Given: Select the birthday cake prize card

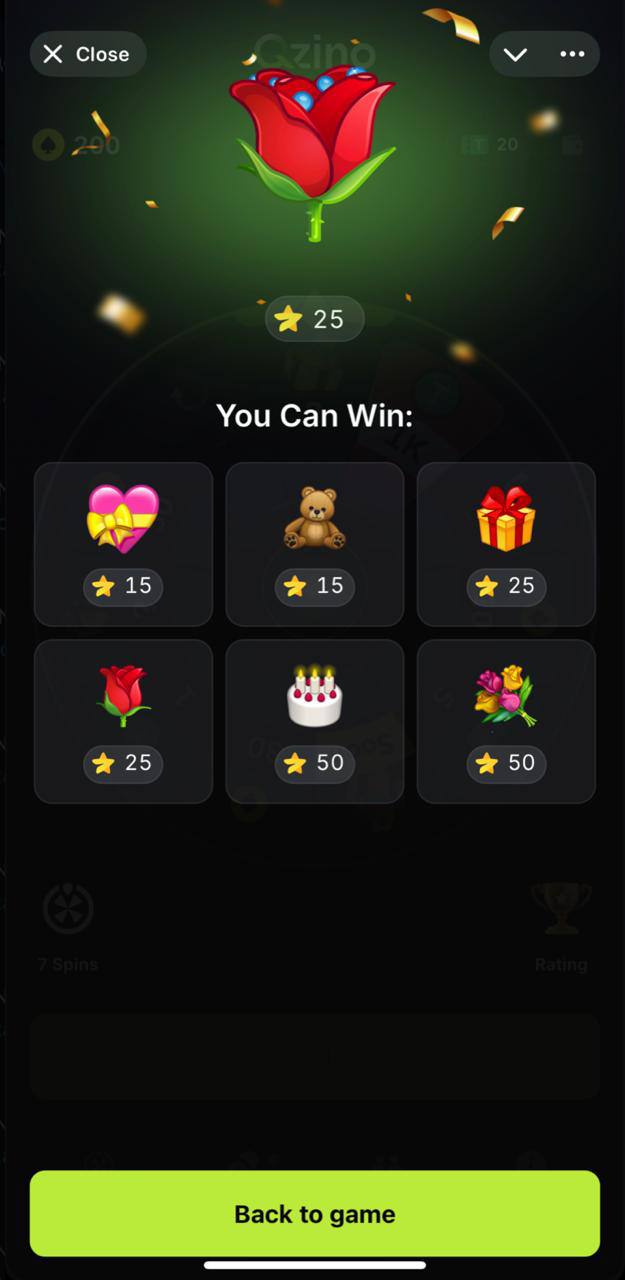Looking at the screenshot, I should [314, 721].
